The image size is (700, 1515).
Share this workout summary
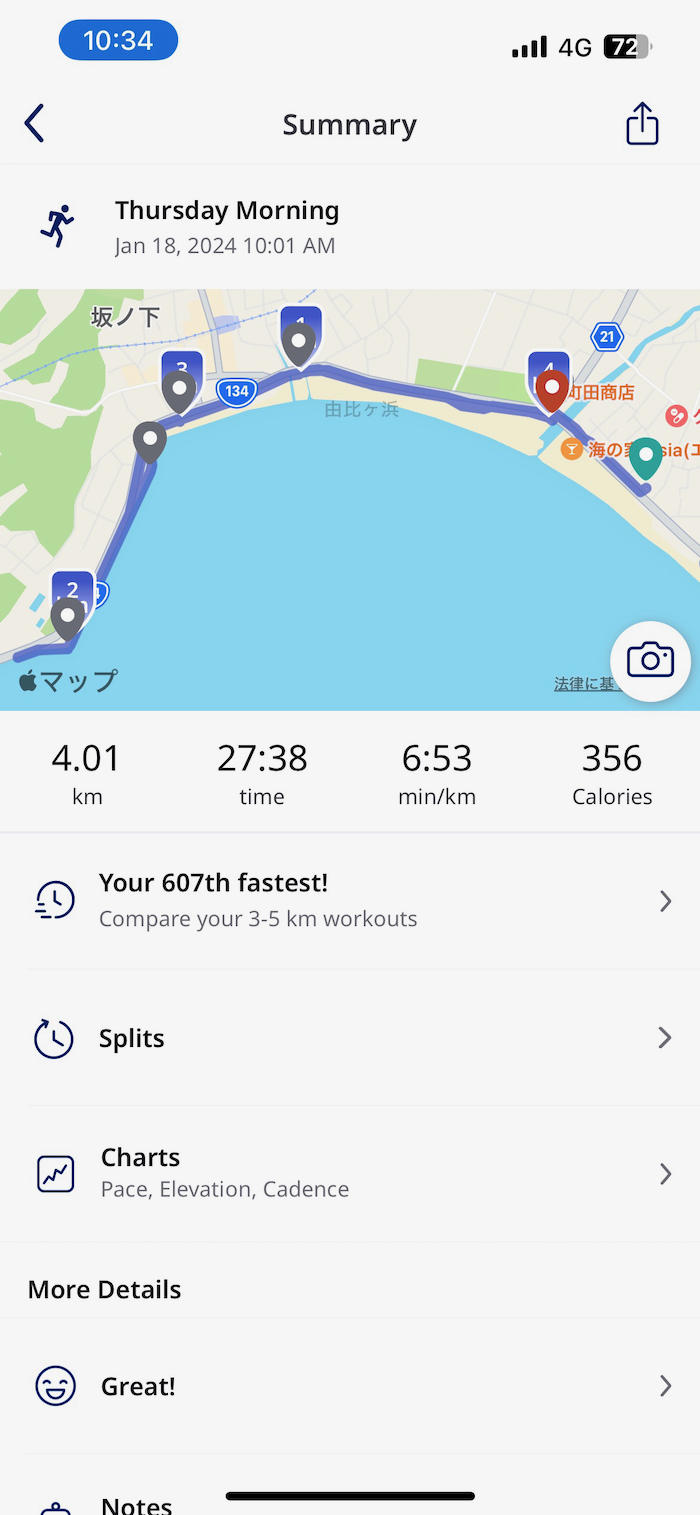click(642, 124)
